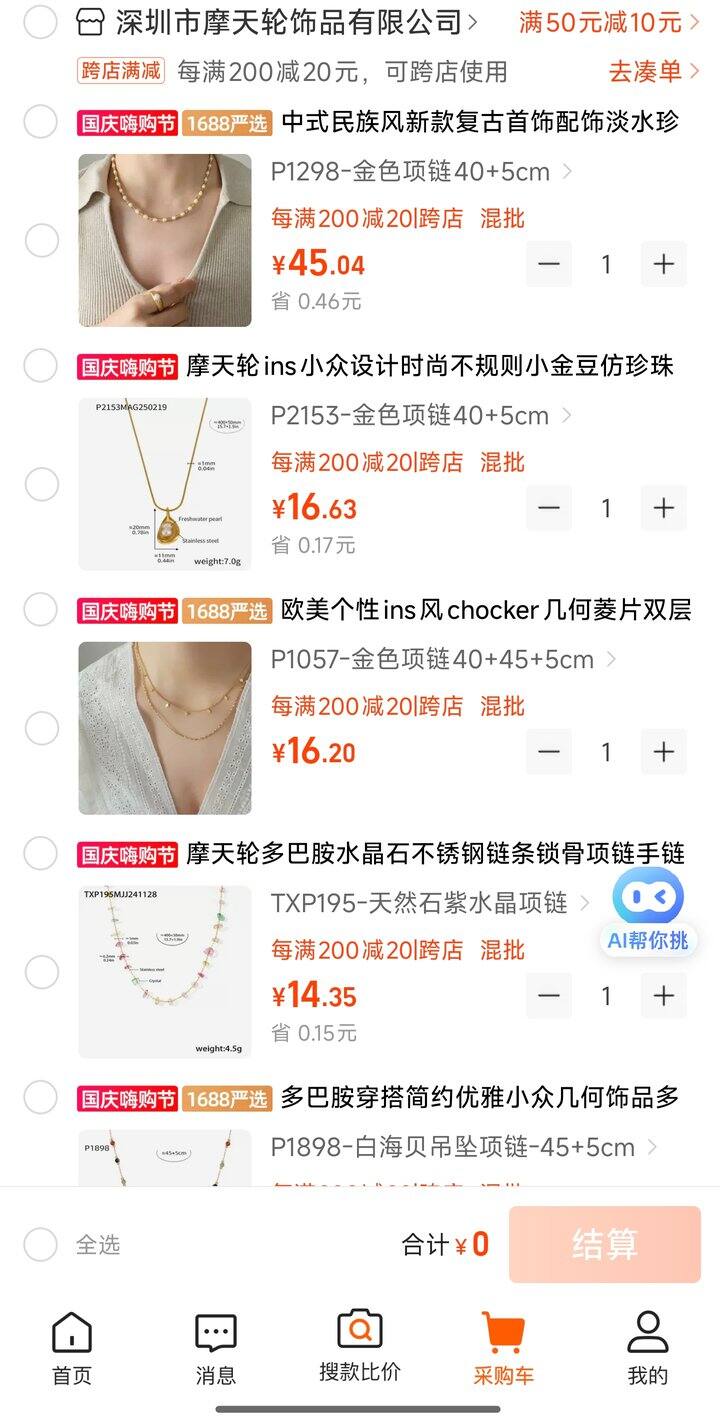720x1426 pixels.
Task: Open the shop 深圳市摩天轮饰品有限公司
Action: (288, 21)
